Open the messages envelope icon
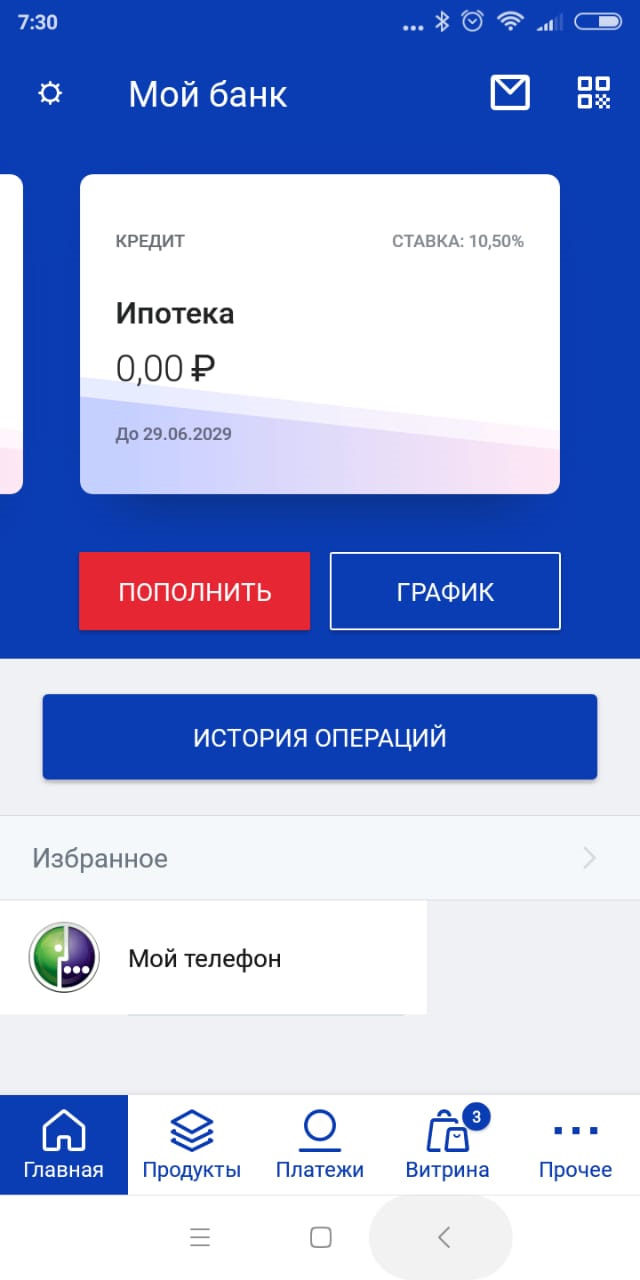 (x=510, y=93)
